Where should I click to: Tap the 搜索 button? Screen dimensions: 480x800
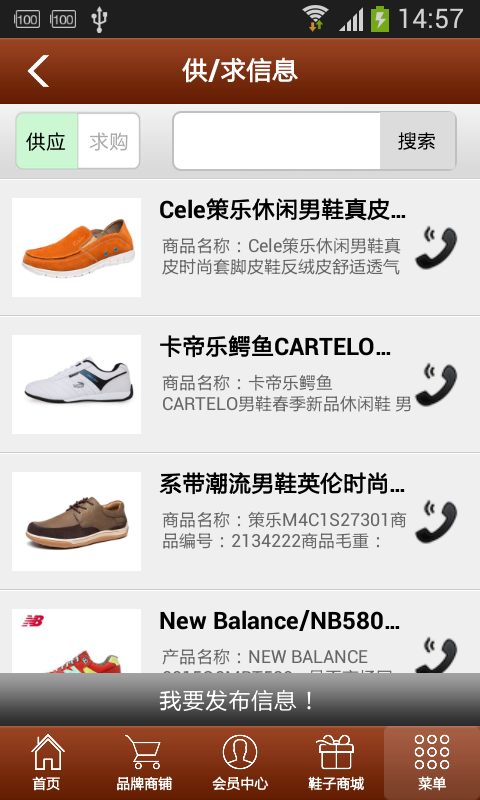click(x=417, y=141)
